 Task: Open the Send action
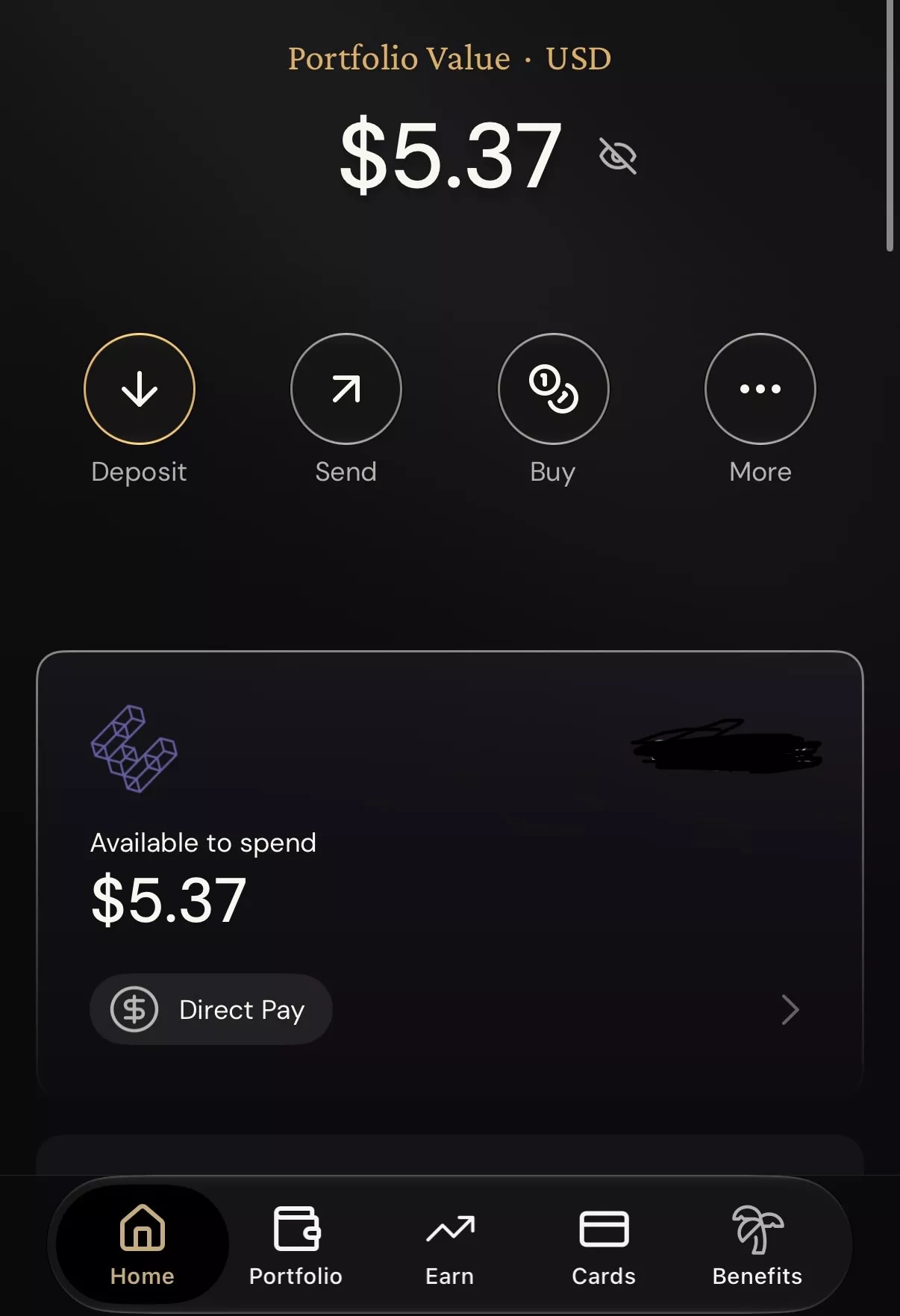coord(346,389)
